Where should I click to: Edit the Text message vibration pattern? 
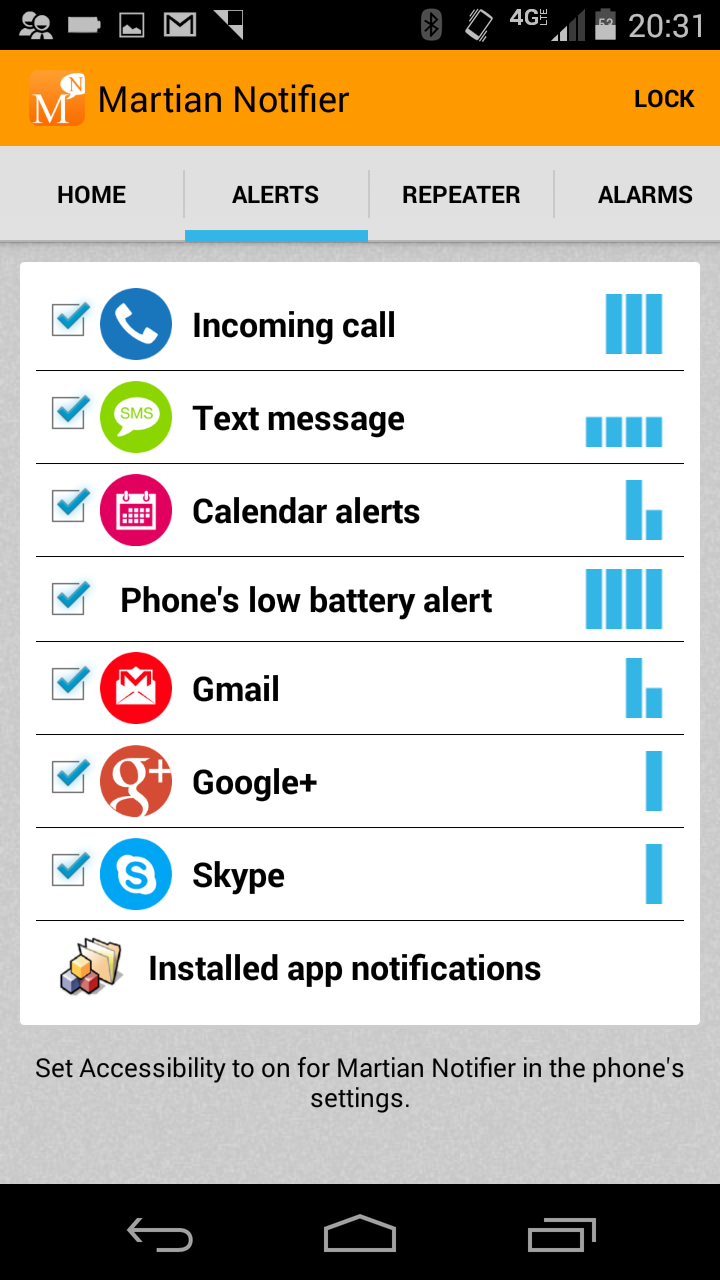point(624,431)
